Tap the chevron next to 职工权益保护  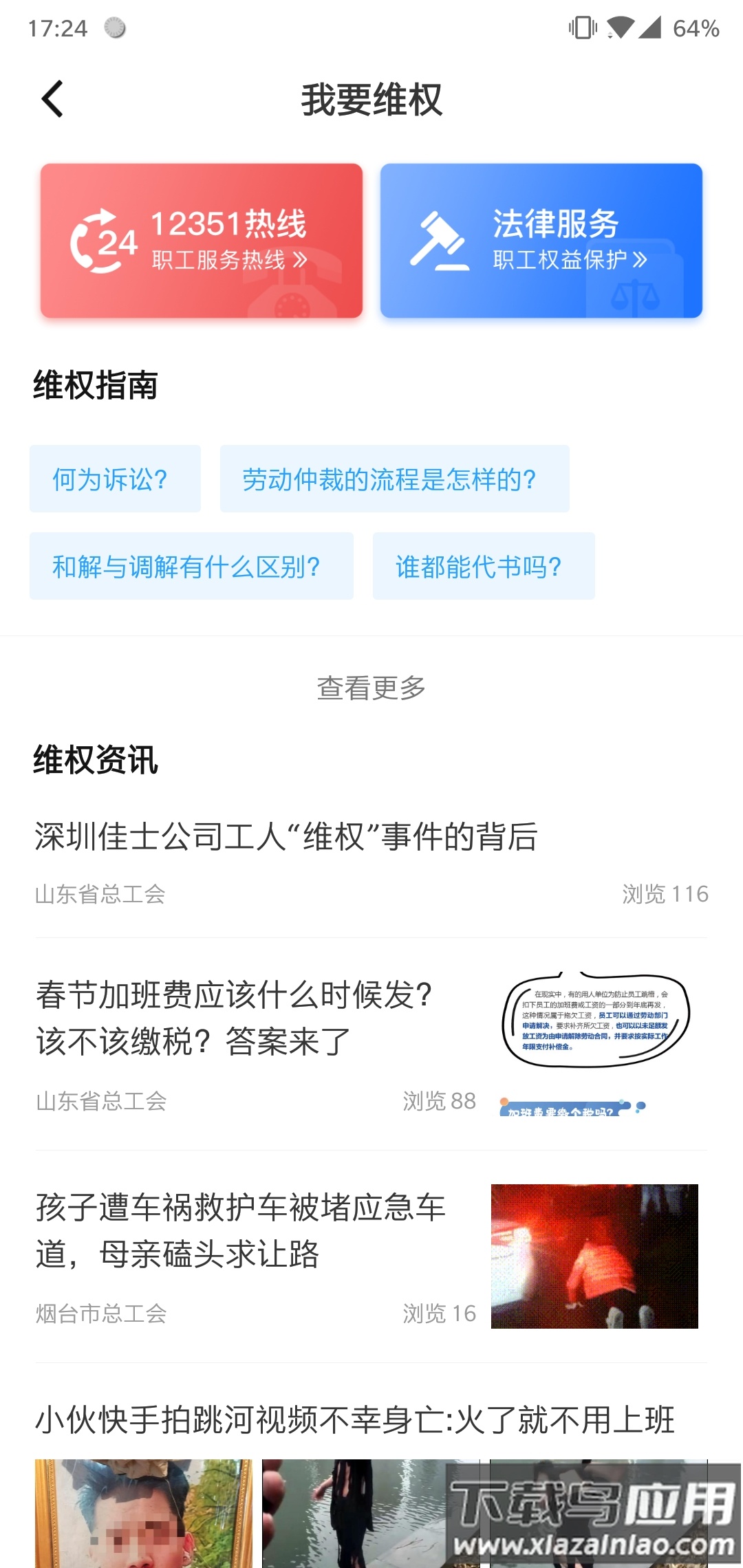click(x=640, y=261)
